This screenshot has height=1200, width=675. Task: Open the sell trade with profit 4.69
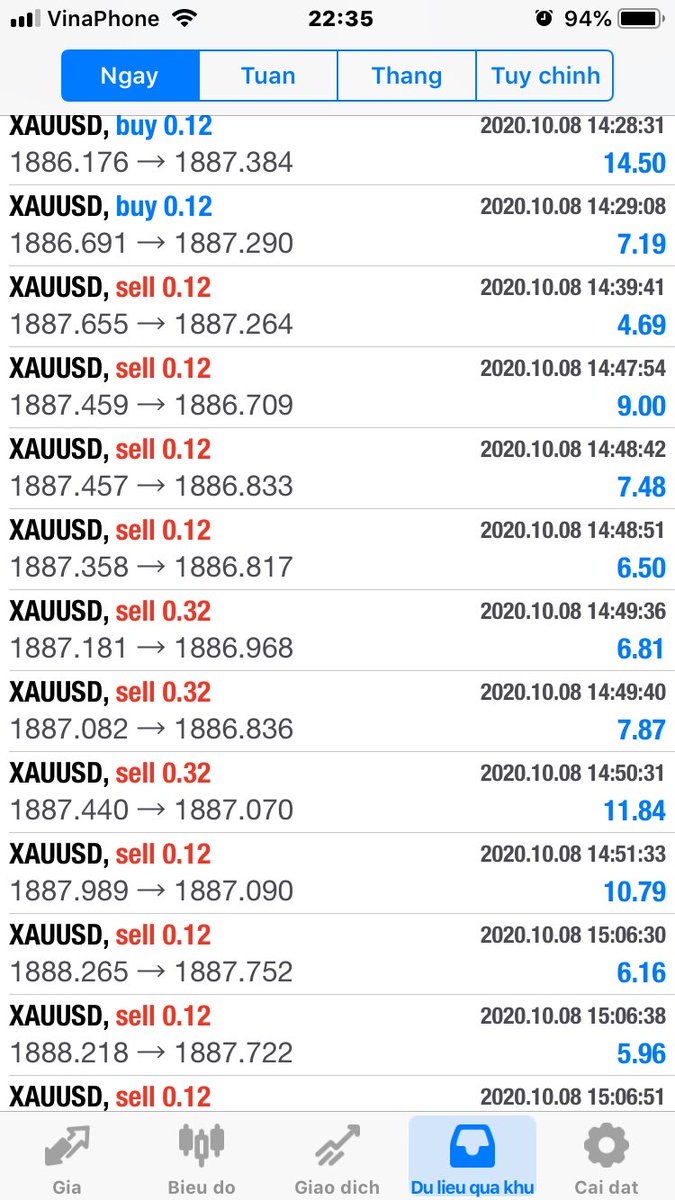click(337, 307)
